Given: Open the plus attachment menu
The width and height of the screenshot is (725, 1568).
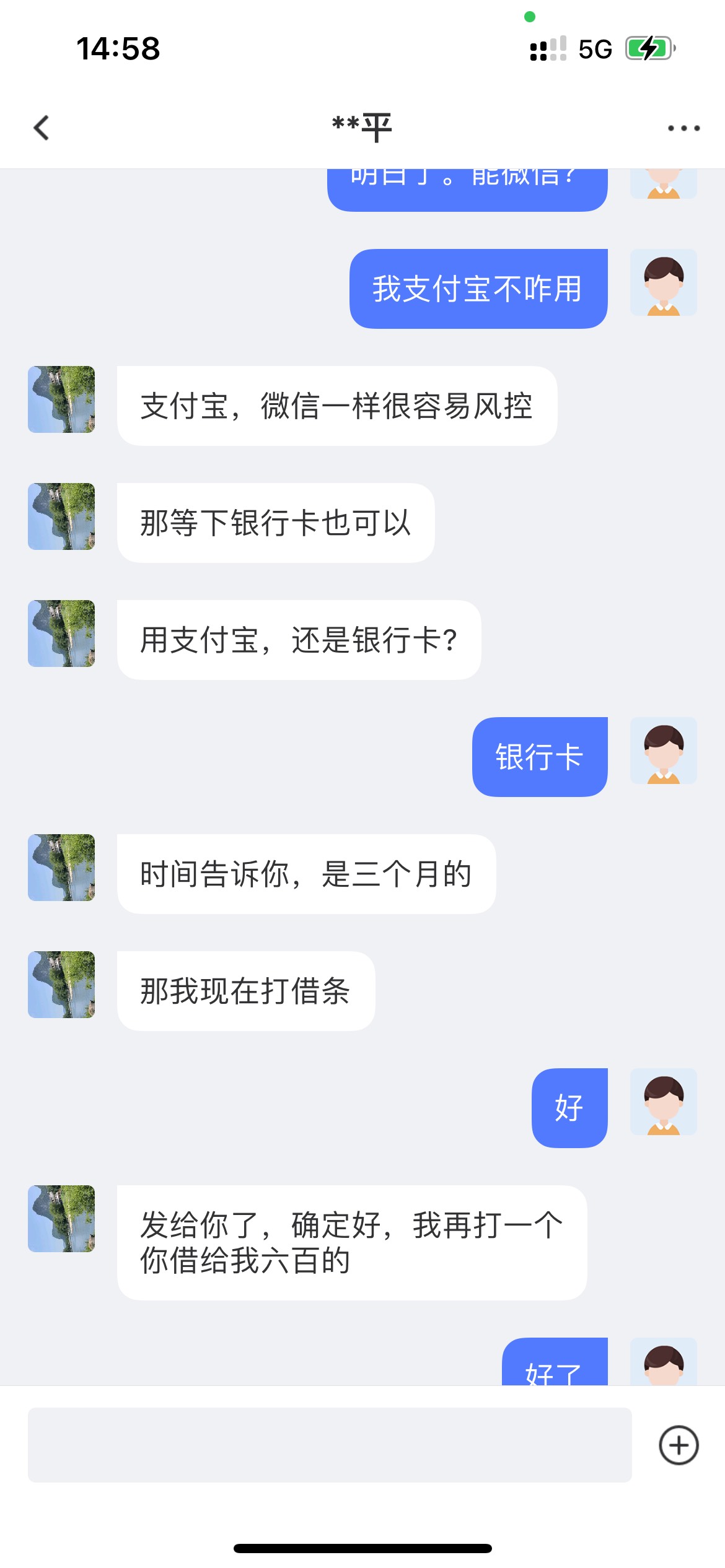Looking at the screenshot, I should point(679,1445).
